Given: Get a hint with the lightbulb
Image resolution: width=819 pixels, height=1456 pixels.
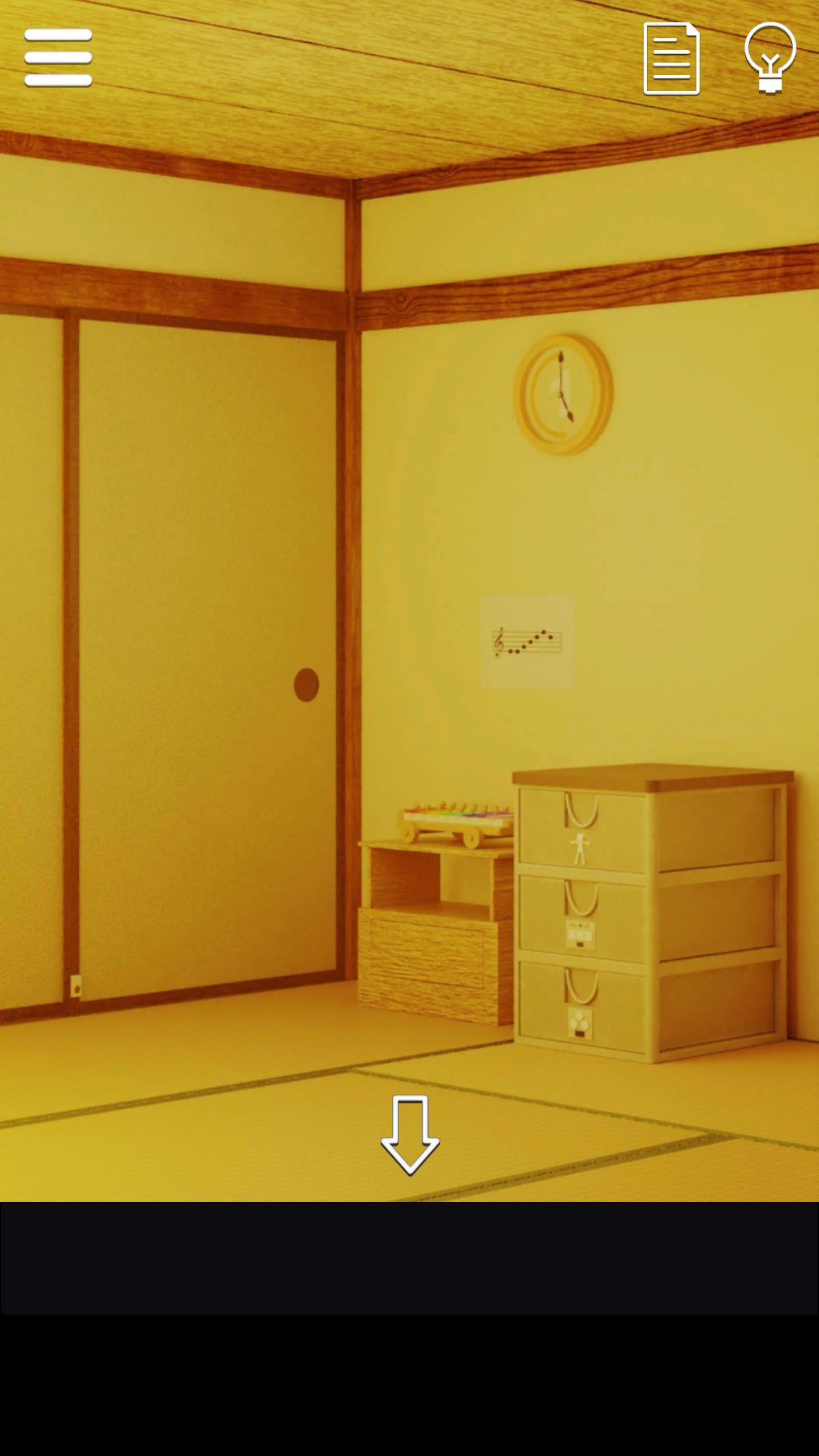Looking at the screenshot, I should [770, 58].
